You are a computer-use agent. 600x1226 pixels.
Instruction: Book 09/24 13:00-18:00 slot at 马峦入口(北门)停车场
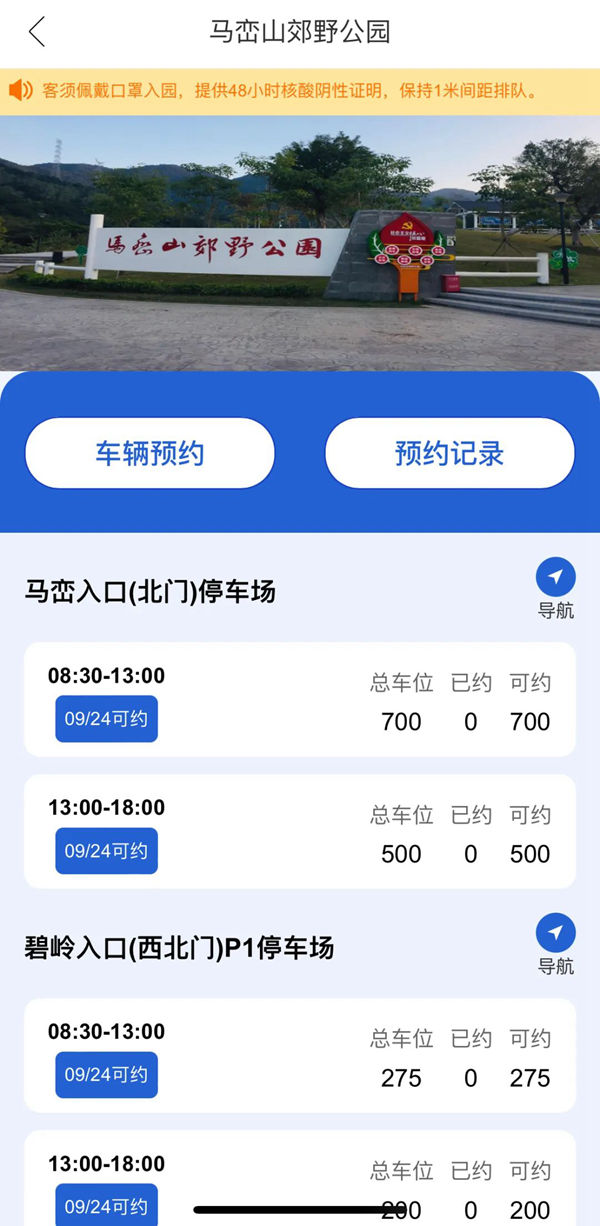(x=106, y=851)
